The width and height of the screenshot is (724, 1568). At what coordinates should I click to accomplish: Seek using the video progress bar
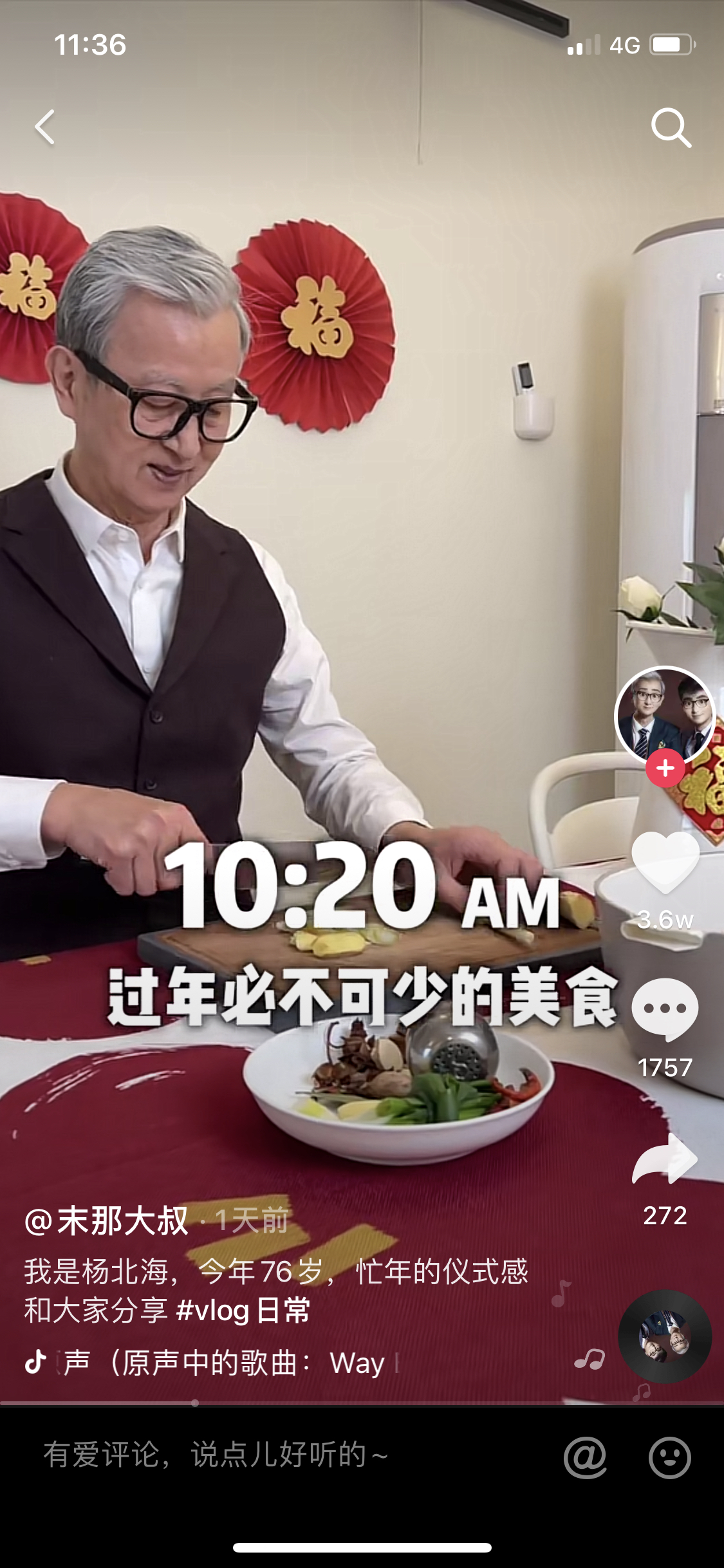pos(362,1403)
